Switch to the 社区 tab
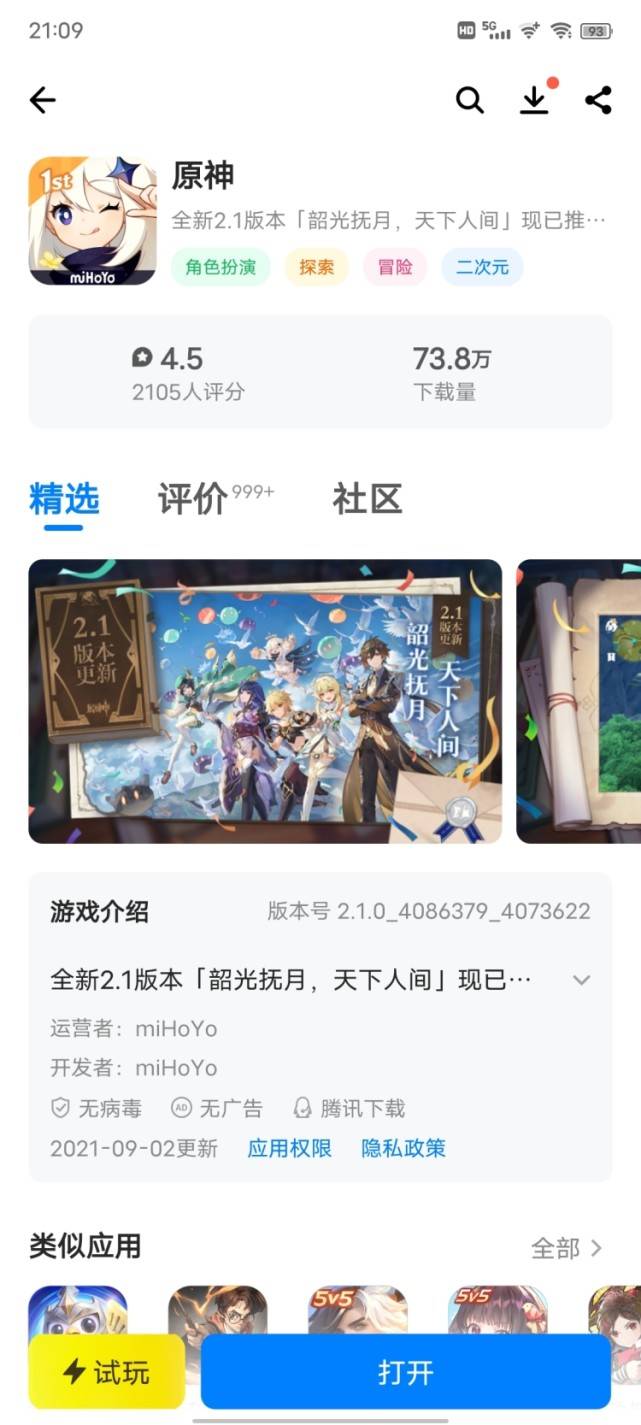The width and height of the screenshot is (641, 1425). (x=367, y=498)
